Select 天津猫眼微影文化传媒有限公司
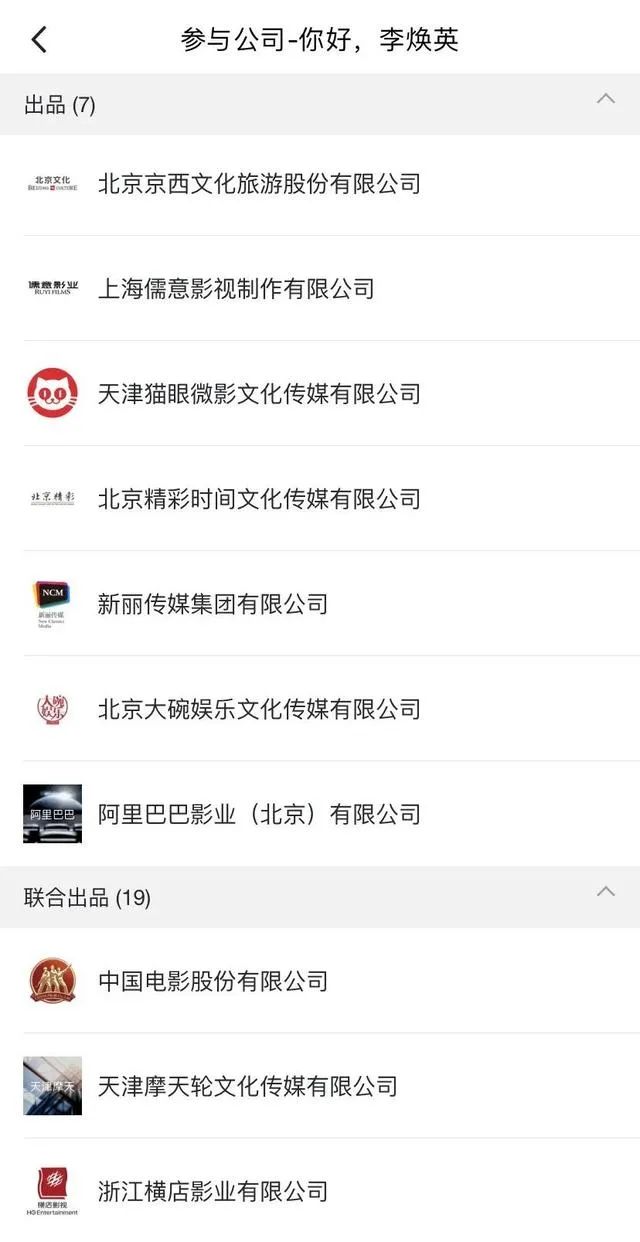This screenshot has height=1242, width=640. point(258,394)
